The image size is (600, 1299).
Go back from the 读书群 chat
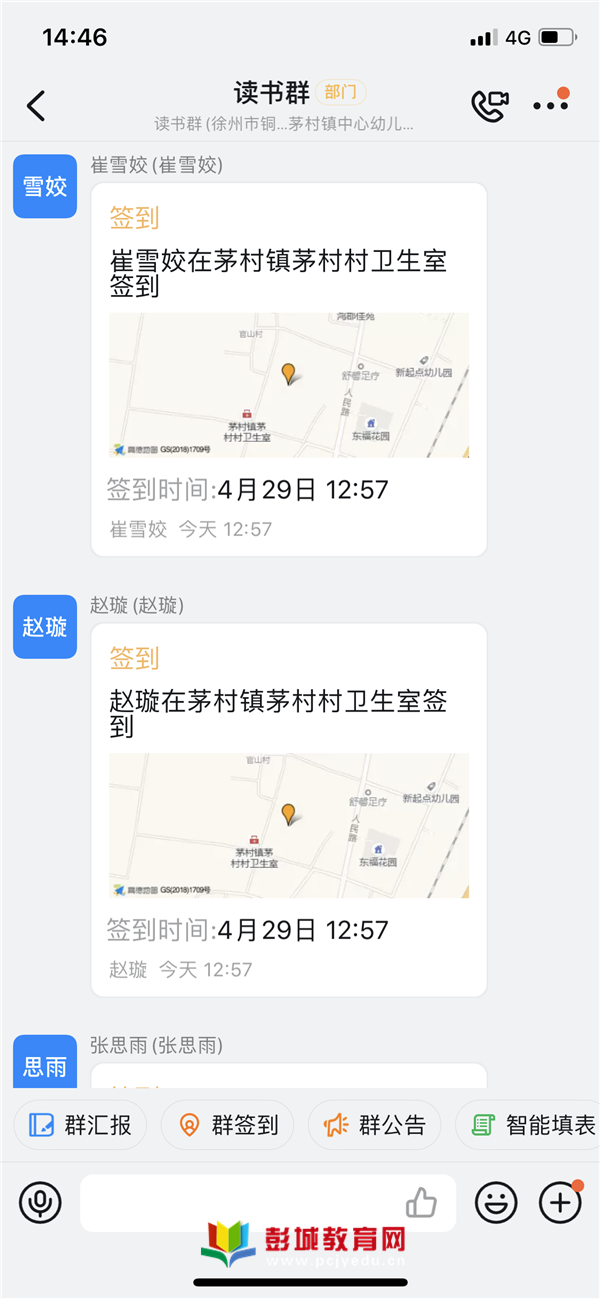point(36,106)
